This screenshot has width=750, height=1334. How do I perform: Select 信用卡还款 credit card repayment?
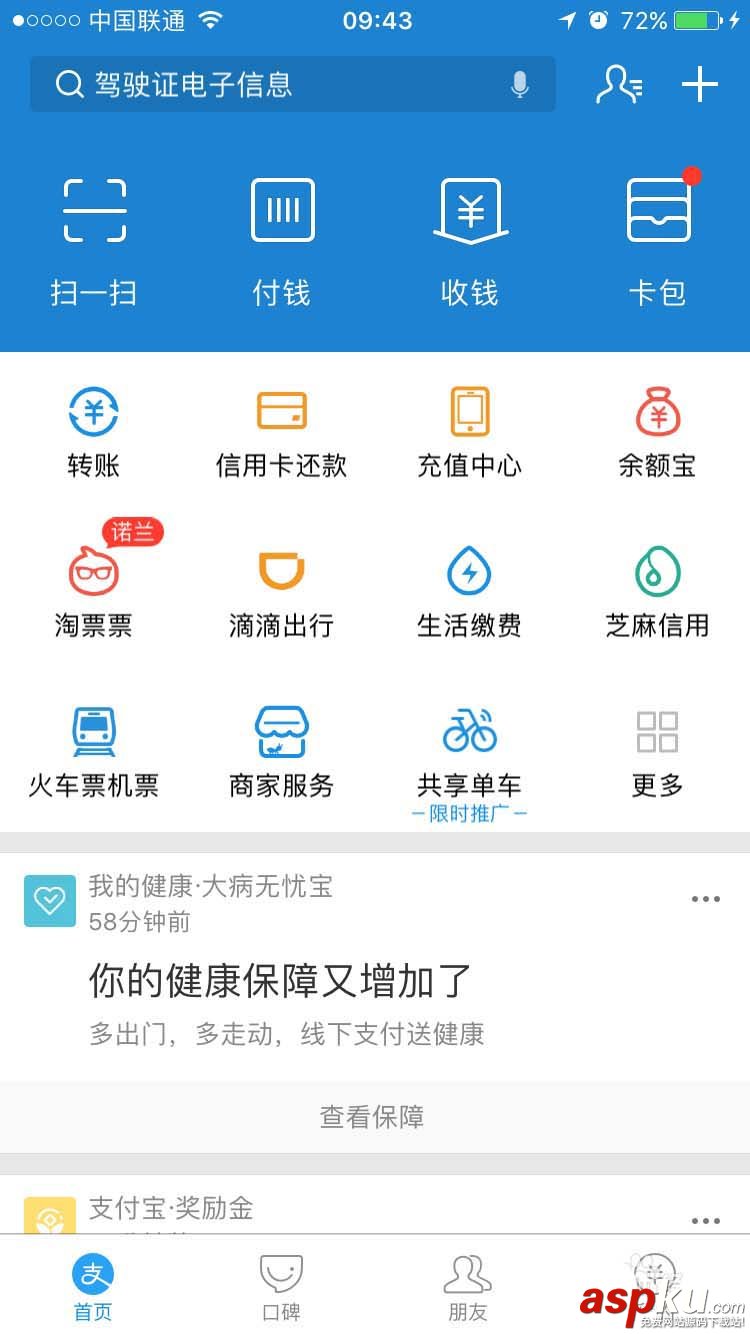point(282,432)
